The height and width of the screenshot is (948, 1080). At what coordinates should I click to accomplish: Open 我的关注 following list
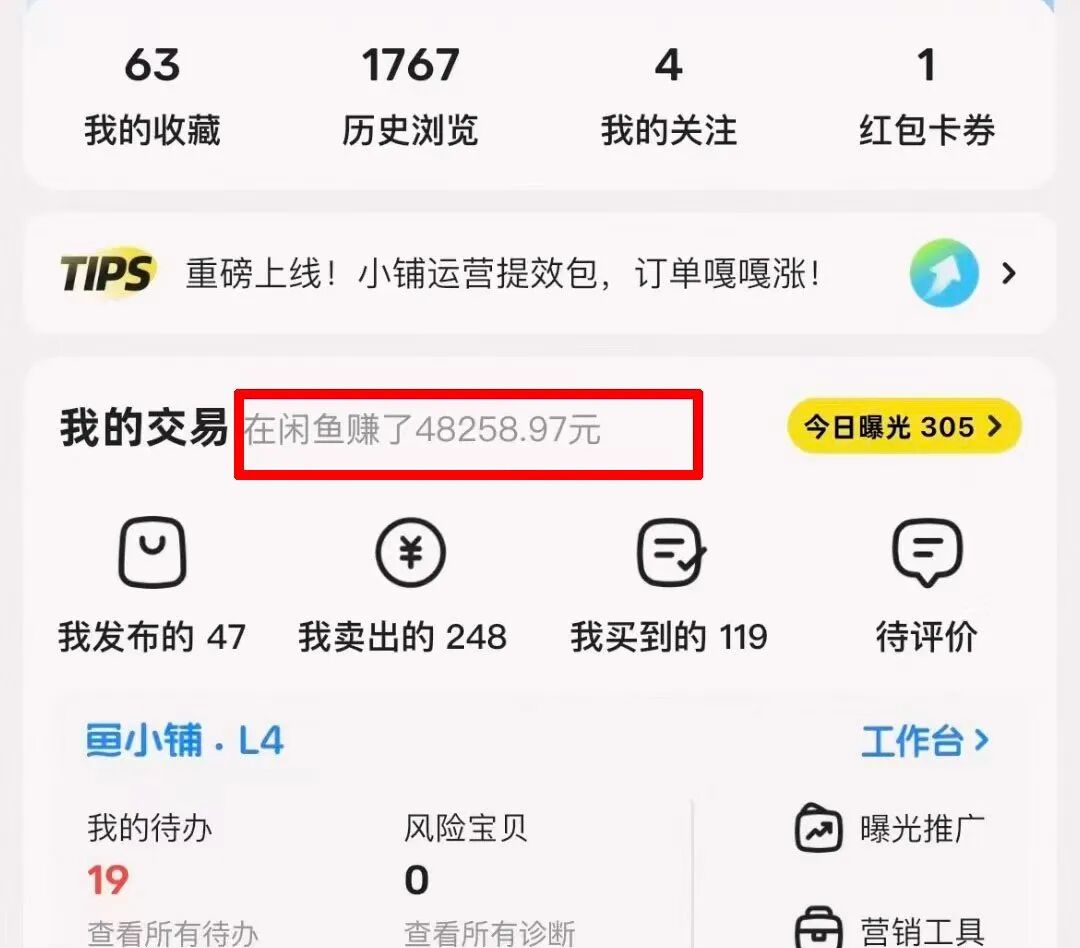(668, 98)
